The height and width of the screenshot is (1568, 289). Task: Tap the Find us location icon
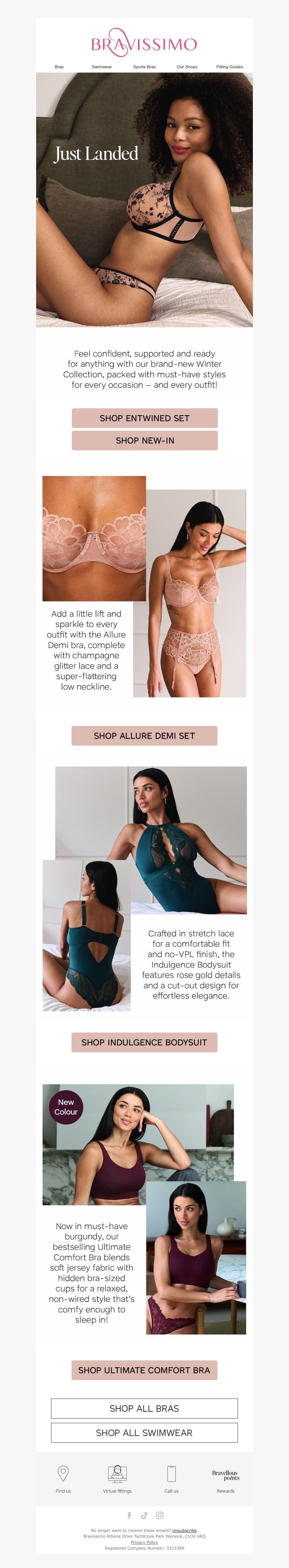[62, 1473]
